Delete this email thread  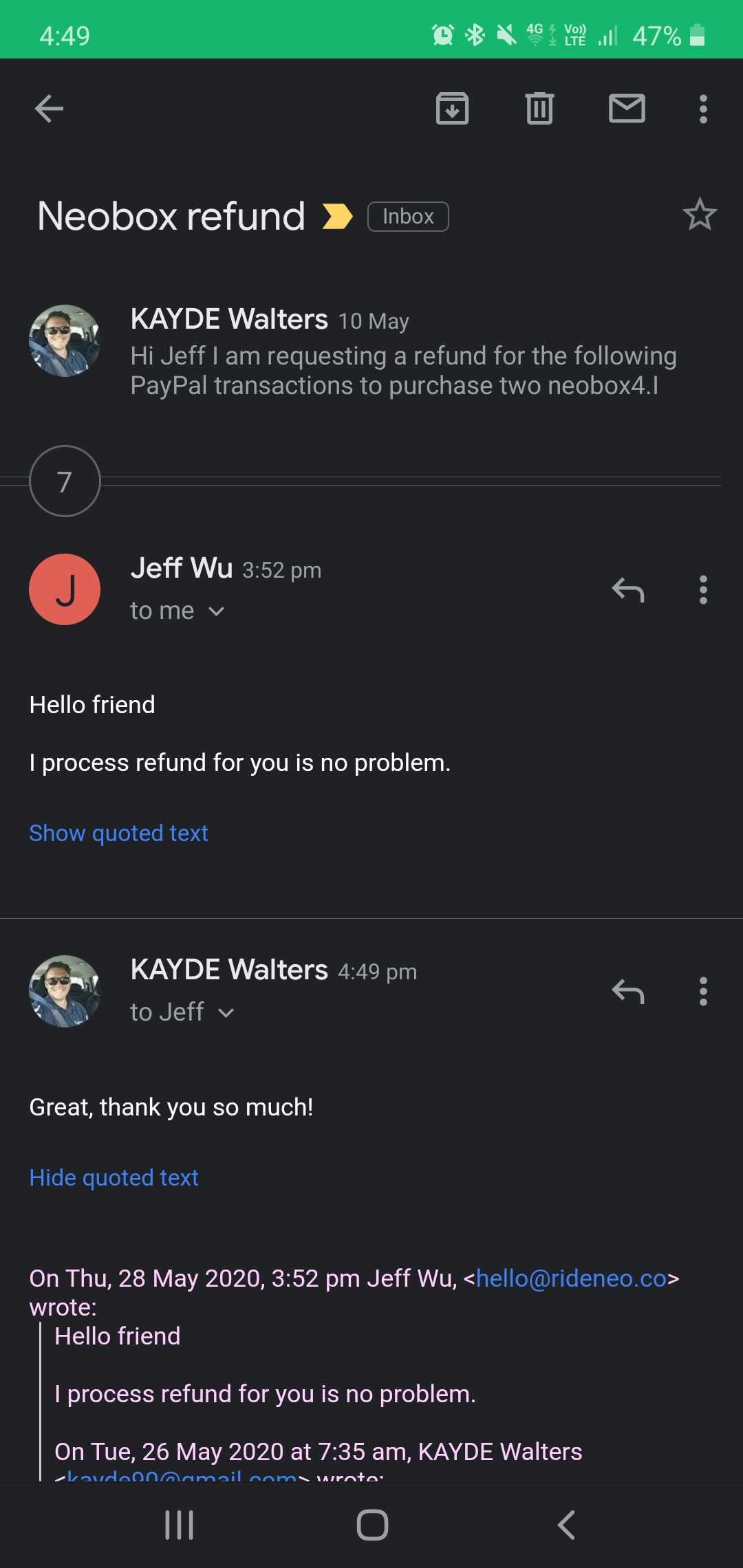click(539, 109)
